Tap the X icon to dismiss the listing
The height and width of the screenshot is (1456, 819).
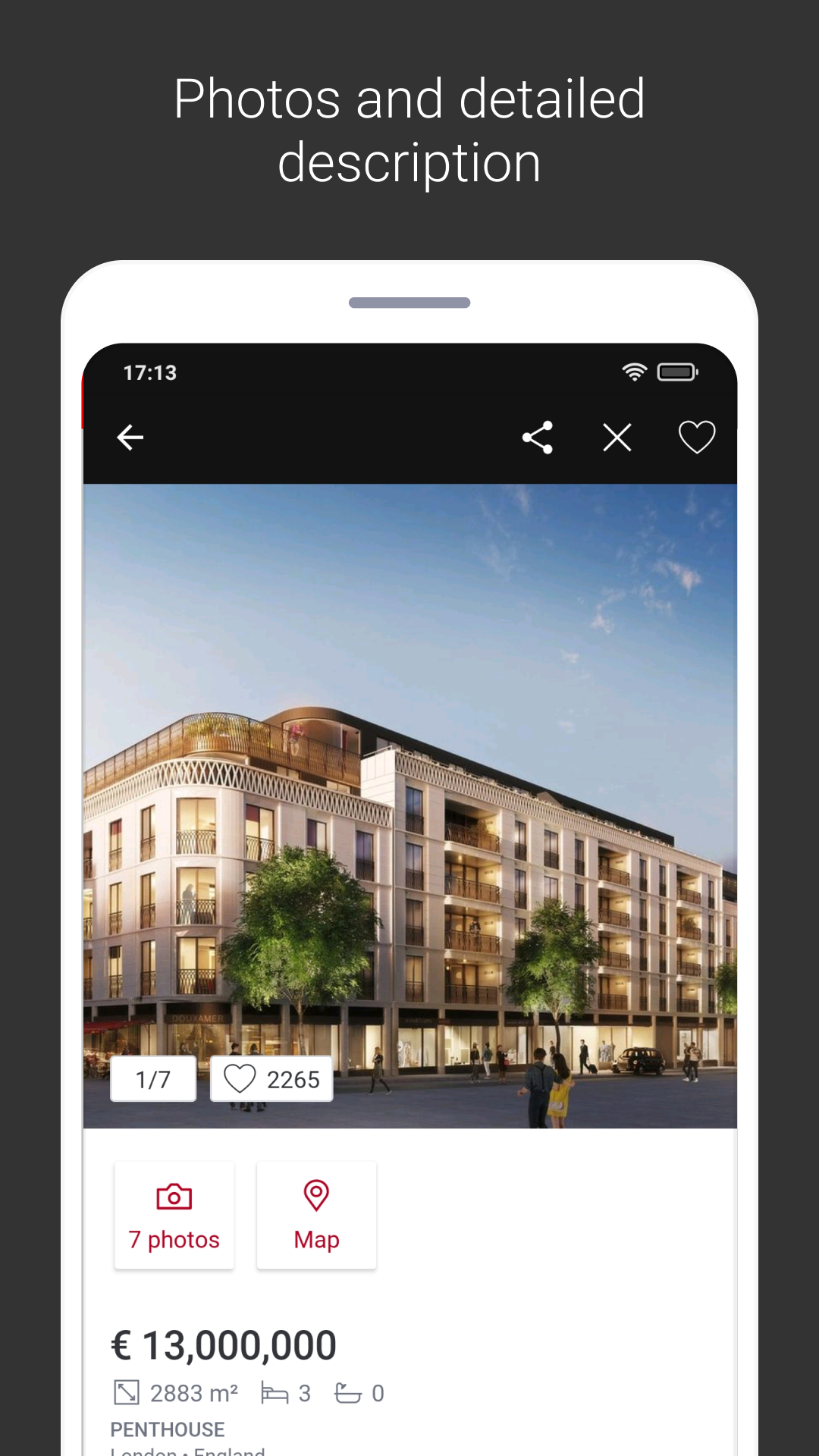pyautogui.click(x=617, y=438)
